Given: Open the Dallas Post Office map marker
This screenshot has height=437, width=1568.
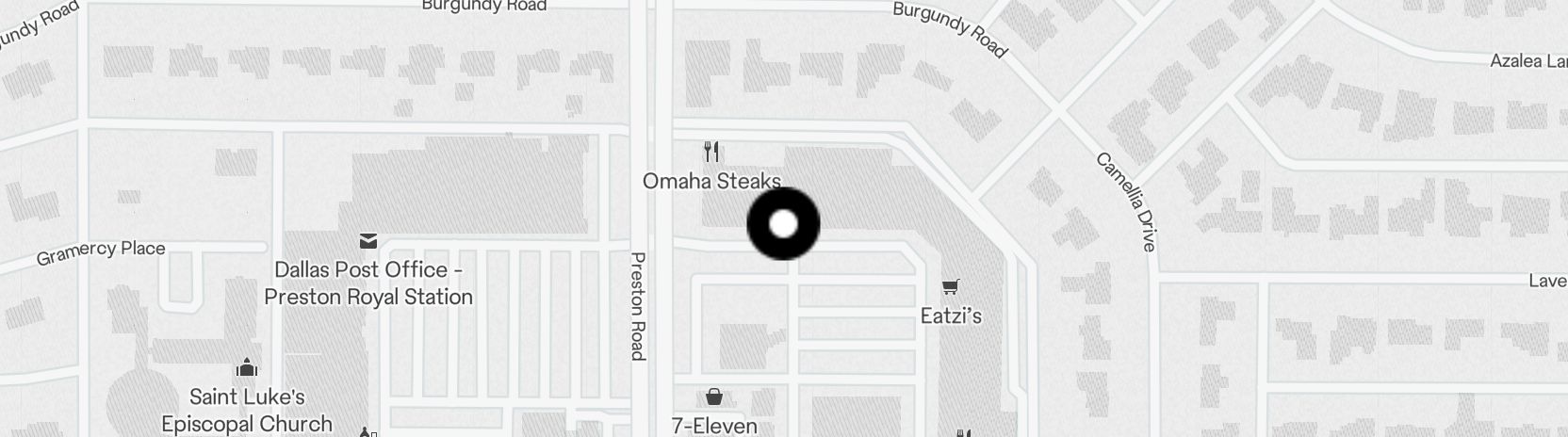Looking at the screenshot, I should coord(368,242).
